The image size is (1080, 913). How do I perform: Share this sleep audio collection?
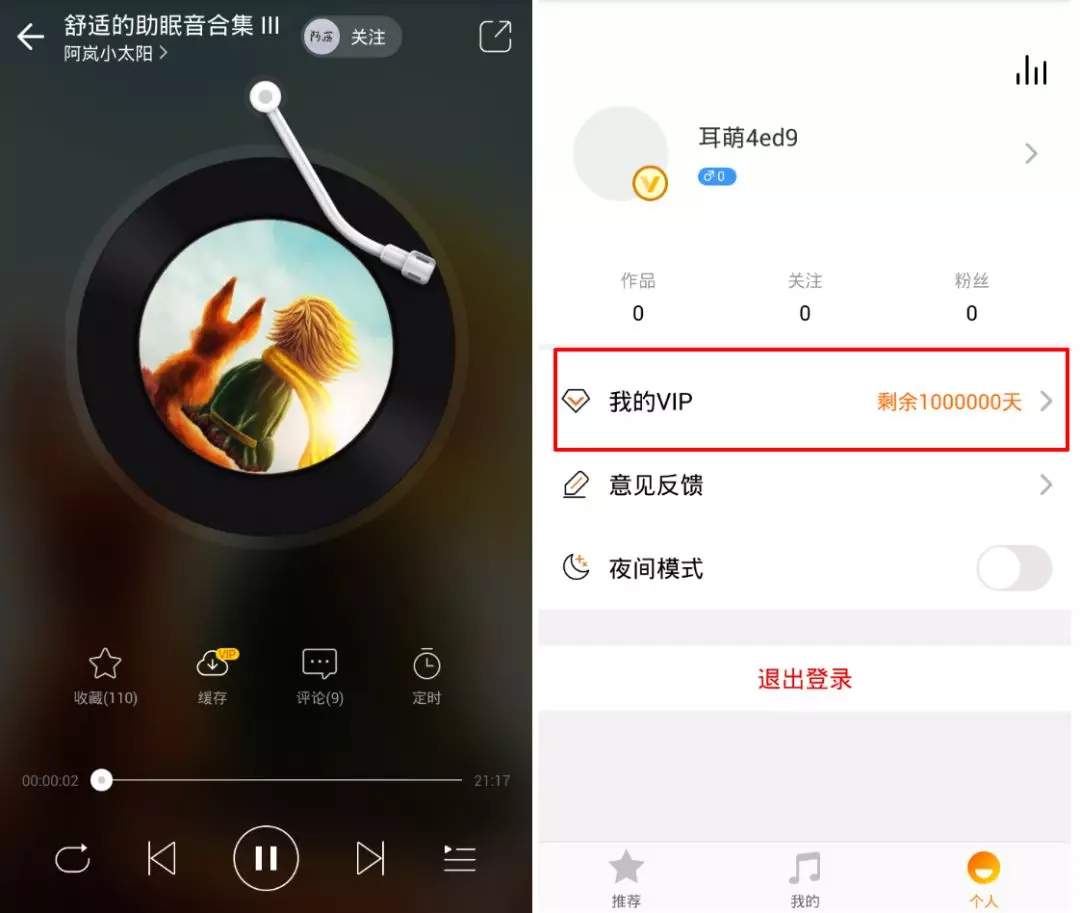coord(495,37)
